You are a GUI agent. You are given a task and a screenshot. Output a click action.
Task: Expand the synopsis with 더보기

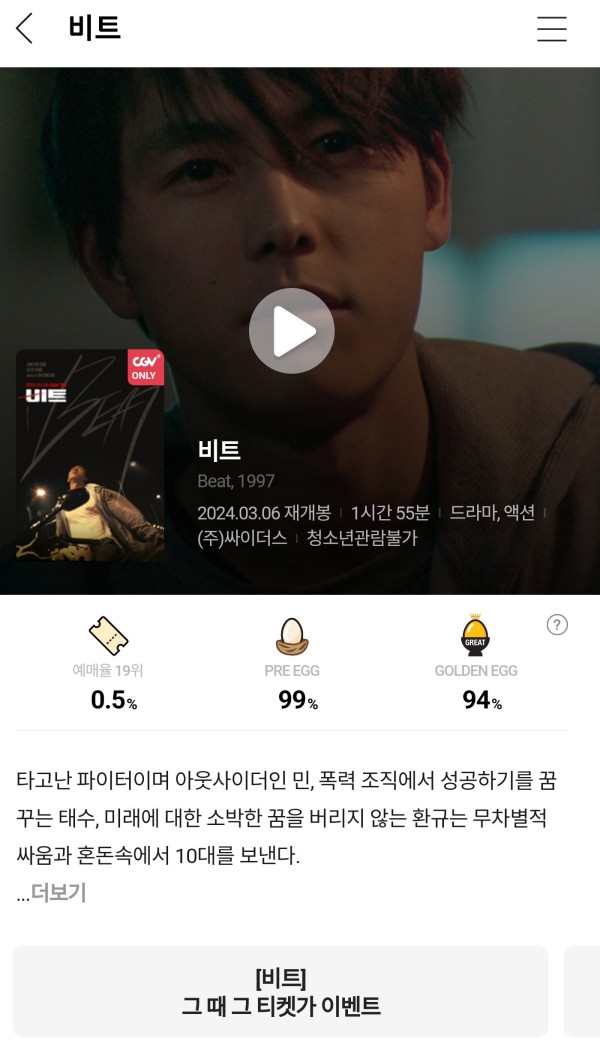(58, 893)
